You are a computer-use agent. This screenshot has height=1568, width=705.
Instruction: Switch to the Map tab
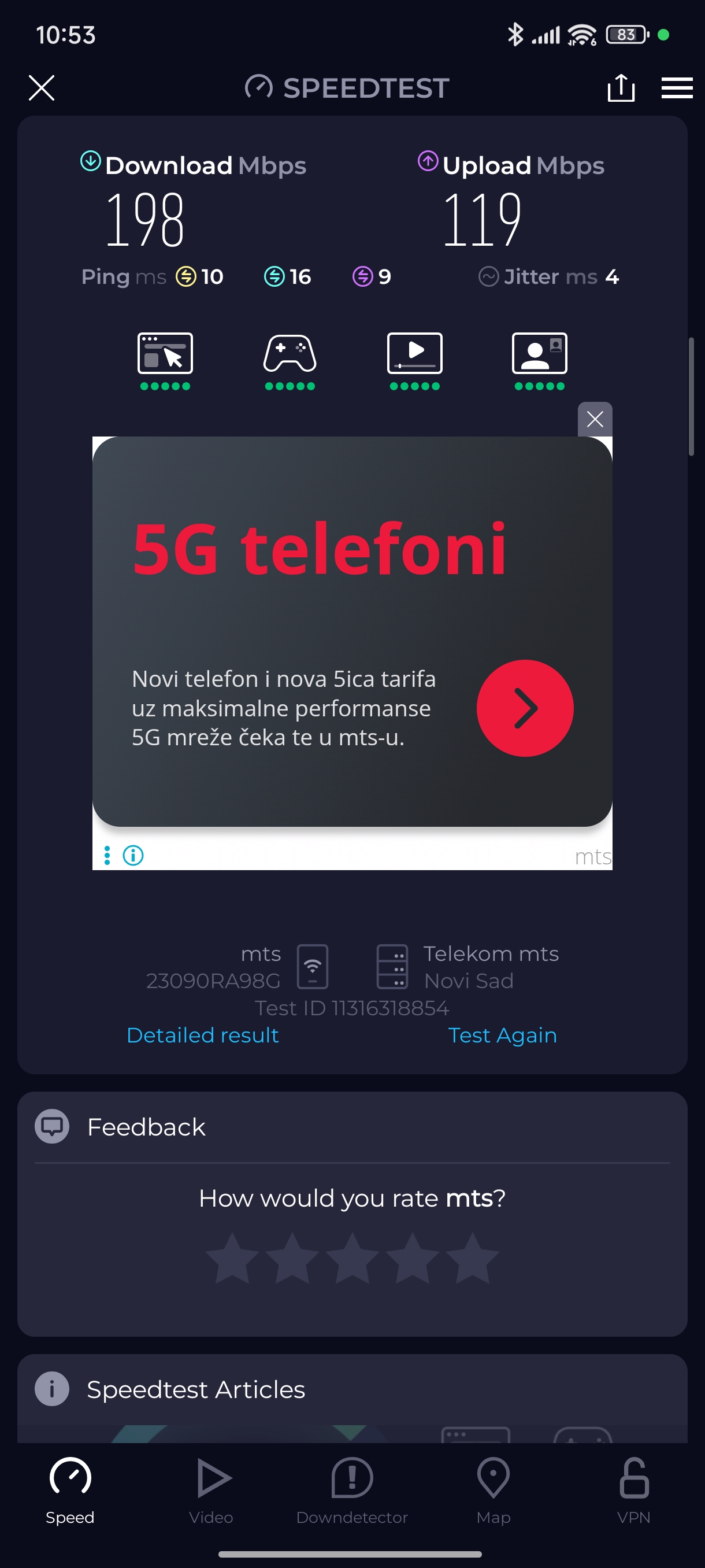click(x=493, y=1489)
